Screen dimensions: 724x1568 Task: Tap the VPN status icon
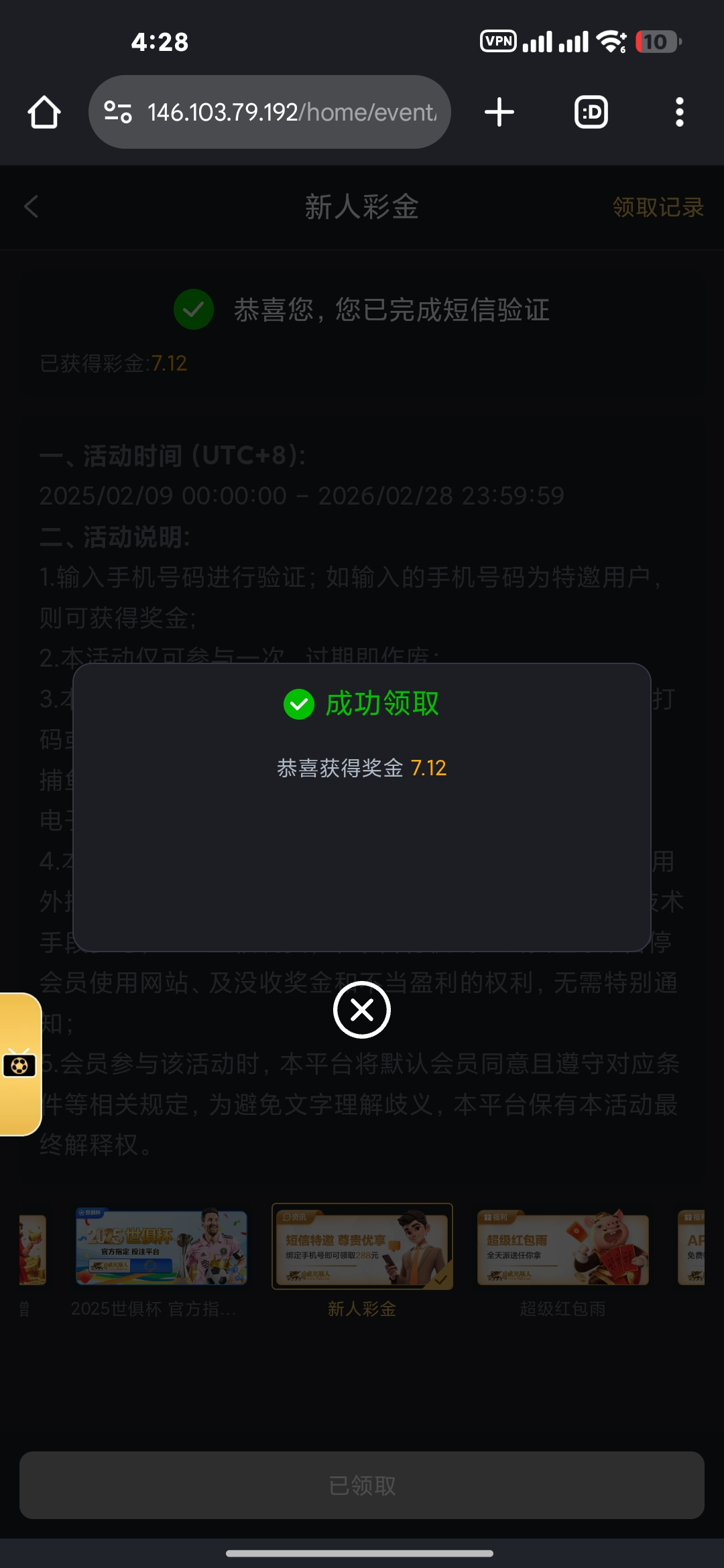(498, 42)
